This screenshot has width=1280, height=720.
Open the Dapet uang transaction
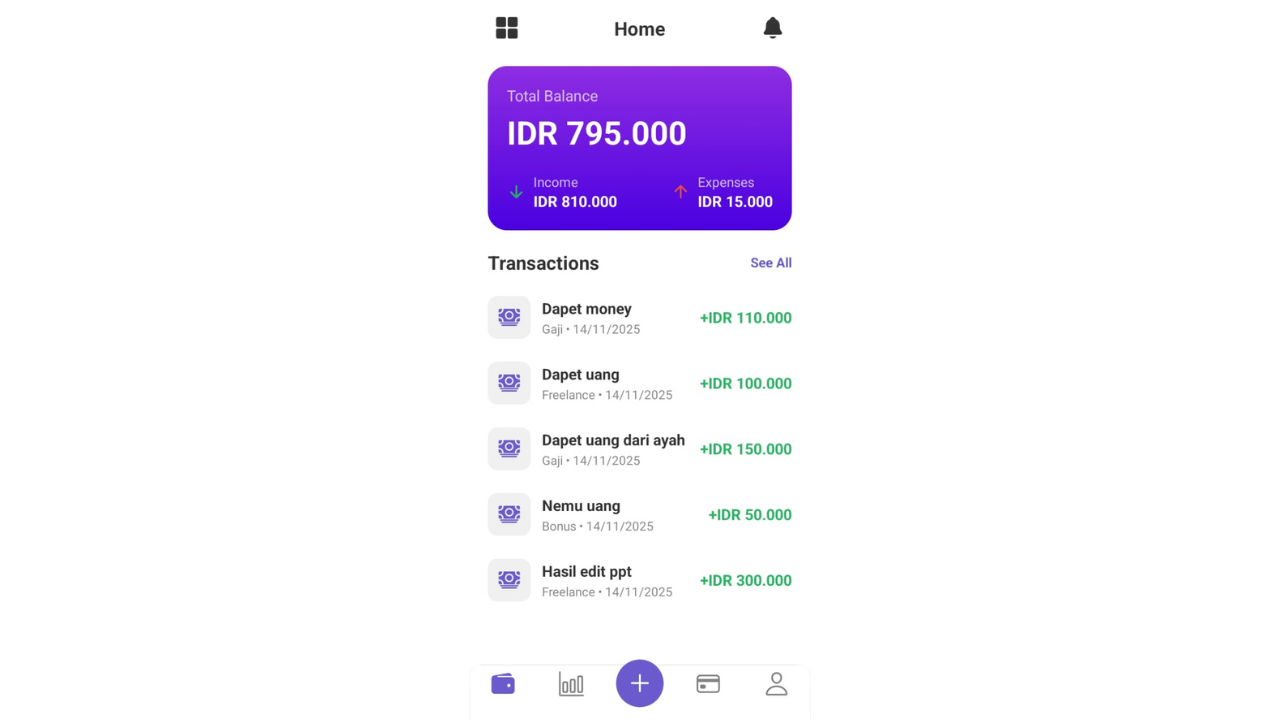coord(639,384)
